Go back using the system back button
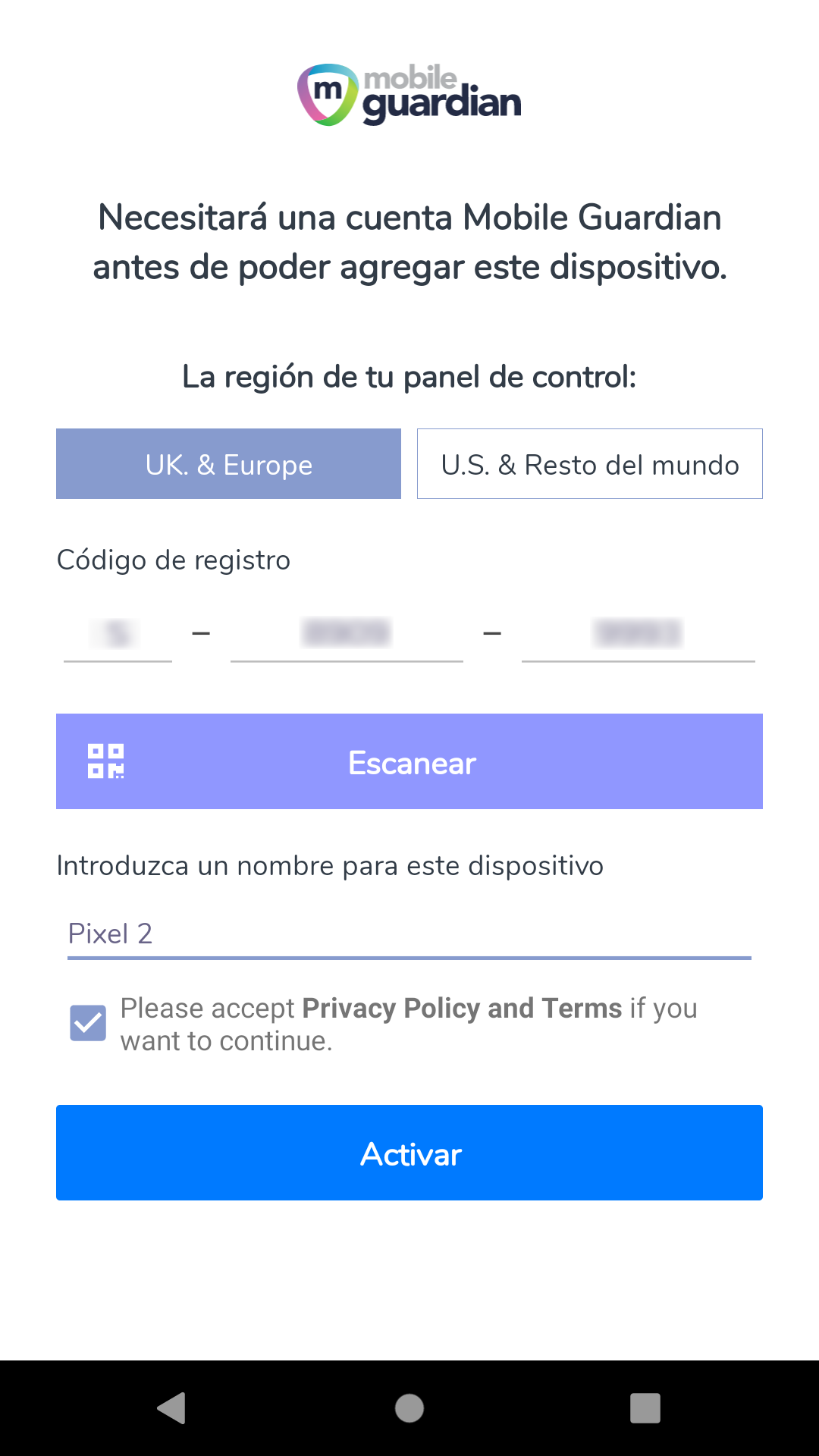The width and height of the screenshot is (819, 1456). [172, 1408]
